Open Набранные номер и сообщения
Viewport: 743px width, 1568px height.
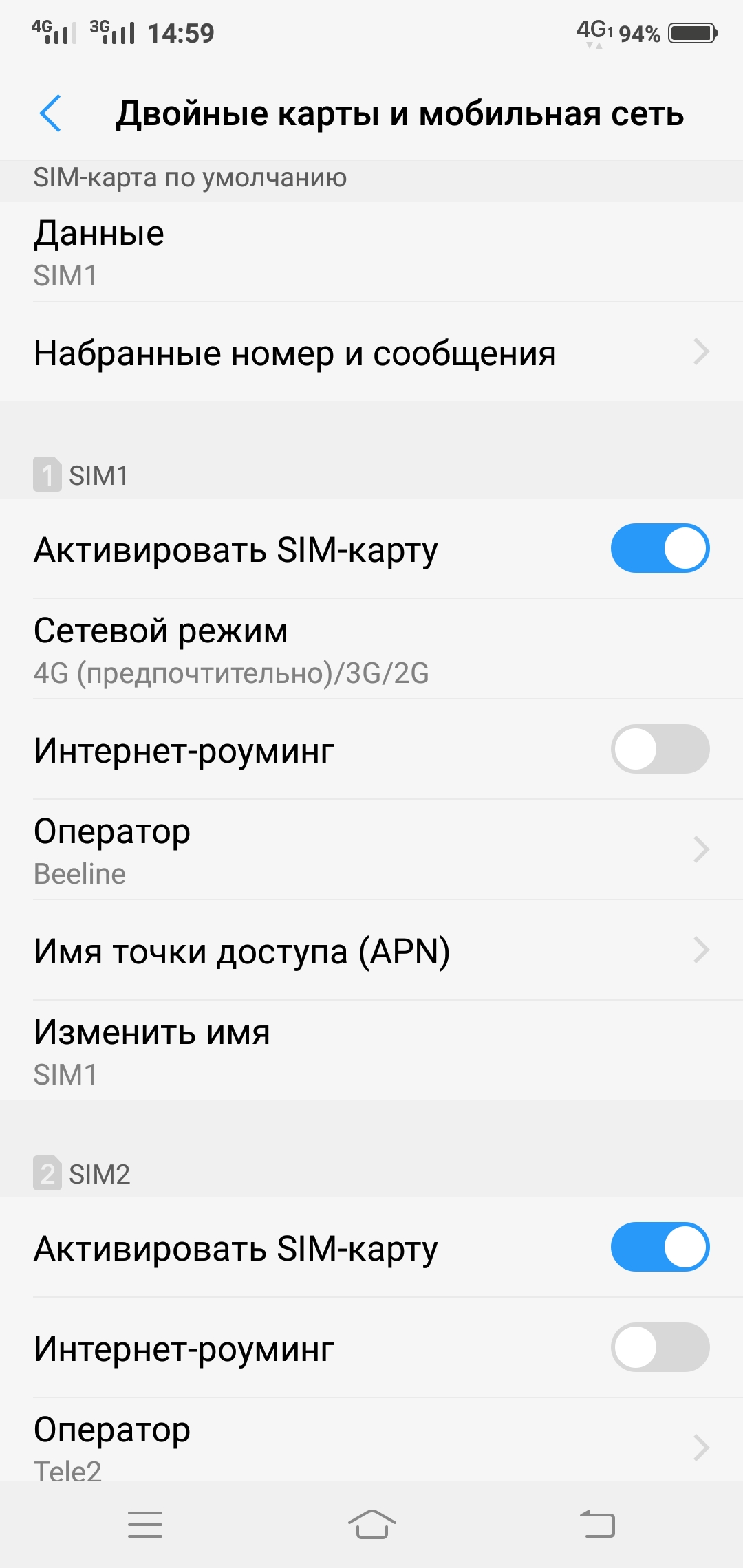click(371, 352)
